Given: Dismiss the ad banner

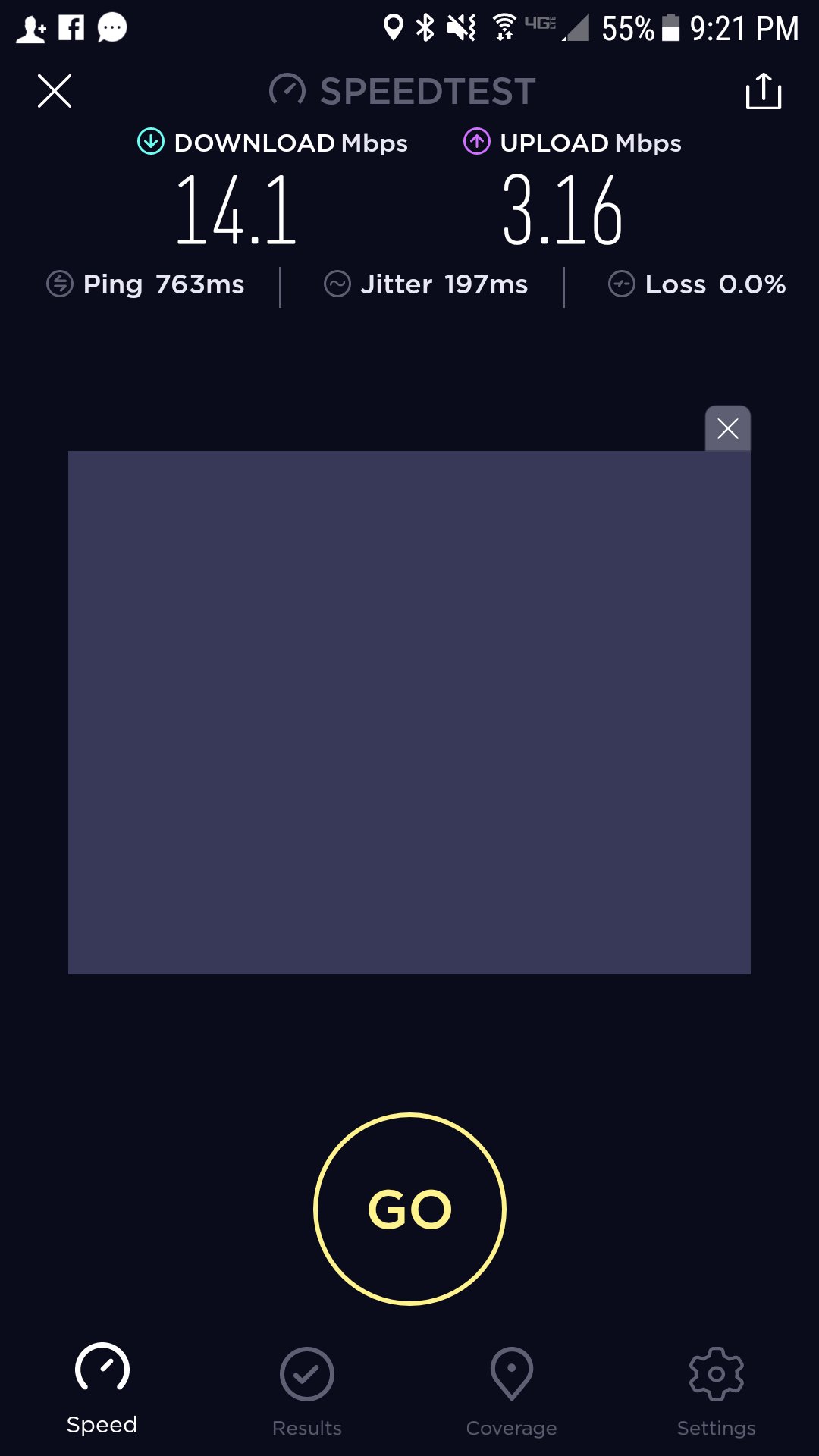Looking at the screenshot, I should 728,429.
